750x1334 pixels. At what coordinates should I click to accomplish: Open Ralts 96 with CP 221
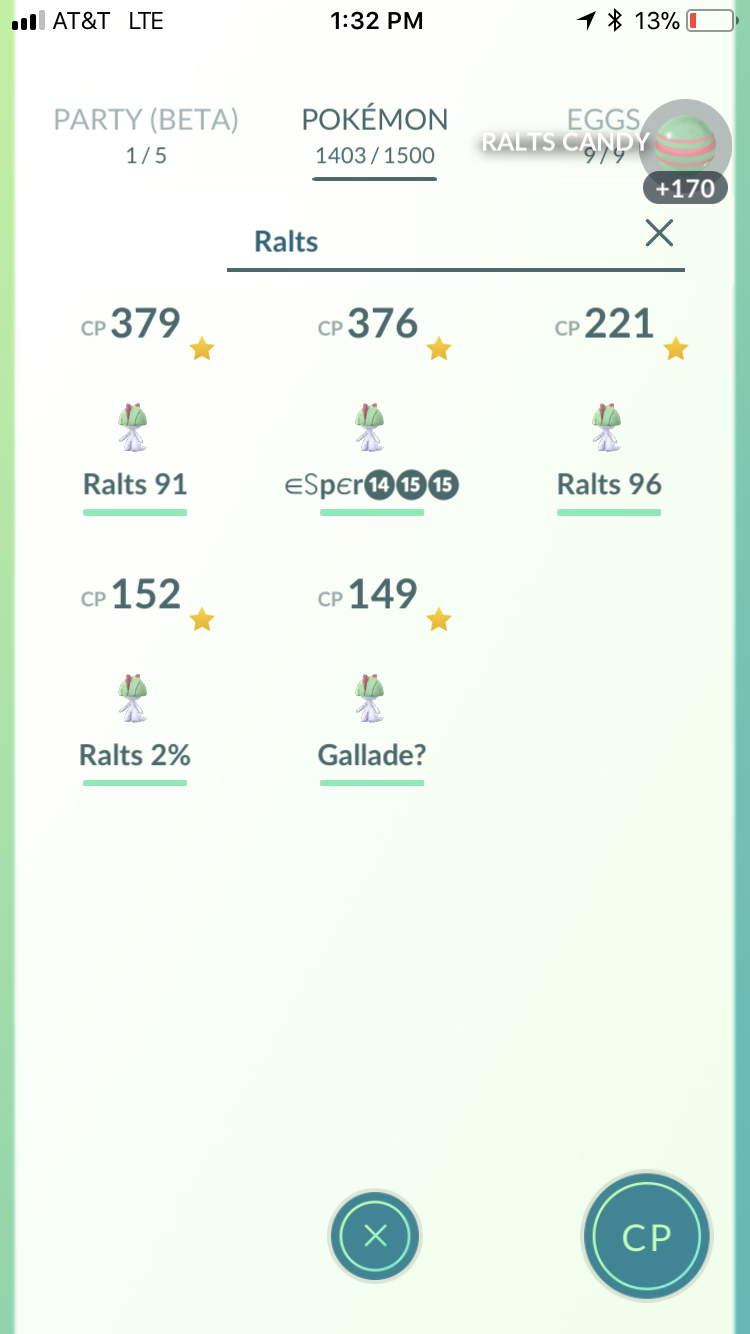coord(609,410)
